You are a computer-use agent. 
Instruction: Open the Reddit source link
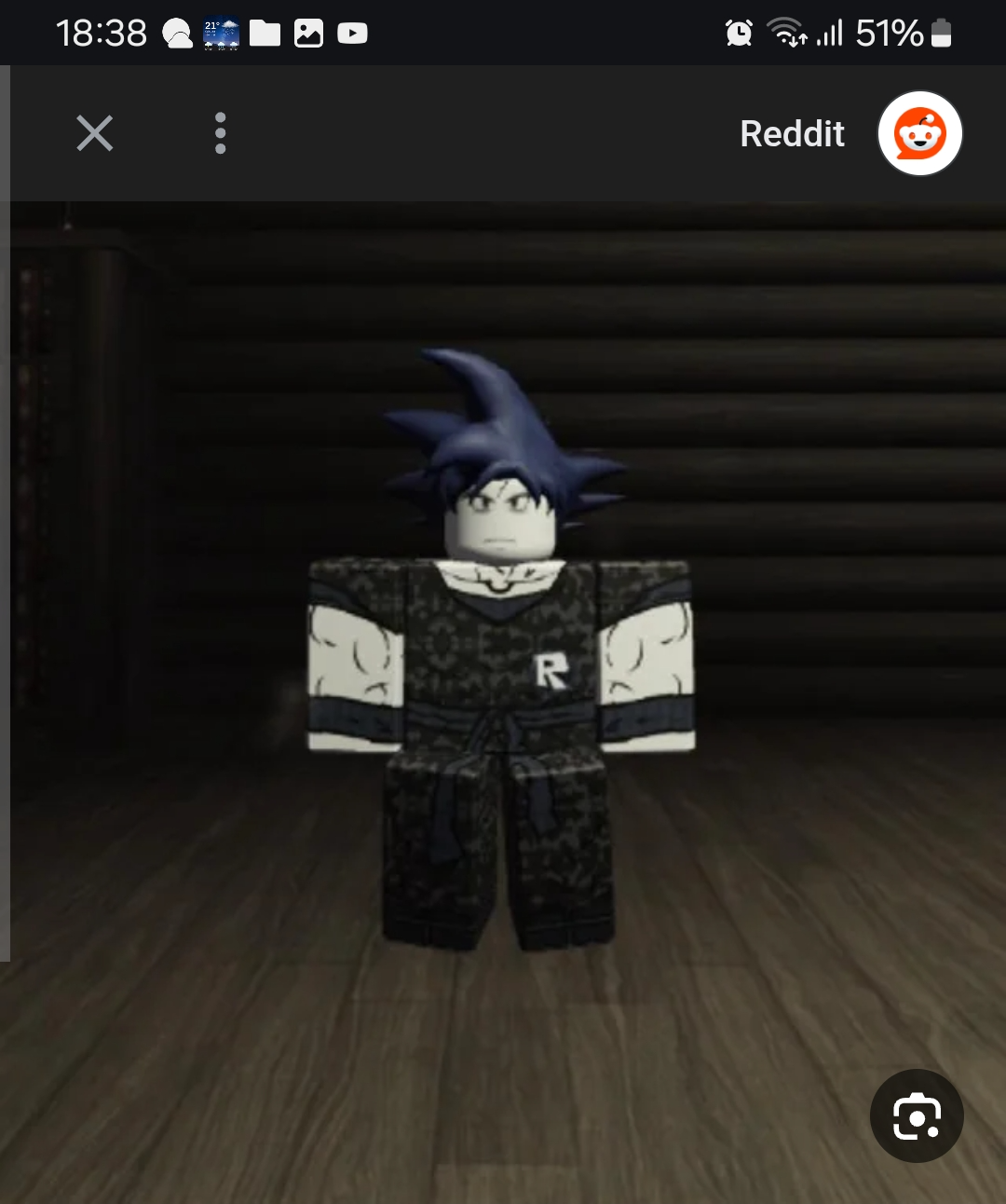[850, 133]
